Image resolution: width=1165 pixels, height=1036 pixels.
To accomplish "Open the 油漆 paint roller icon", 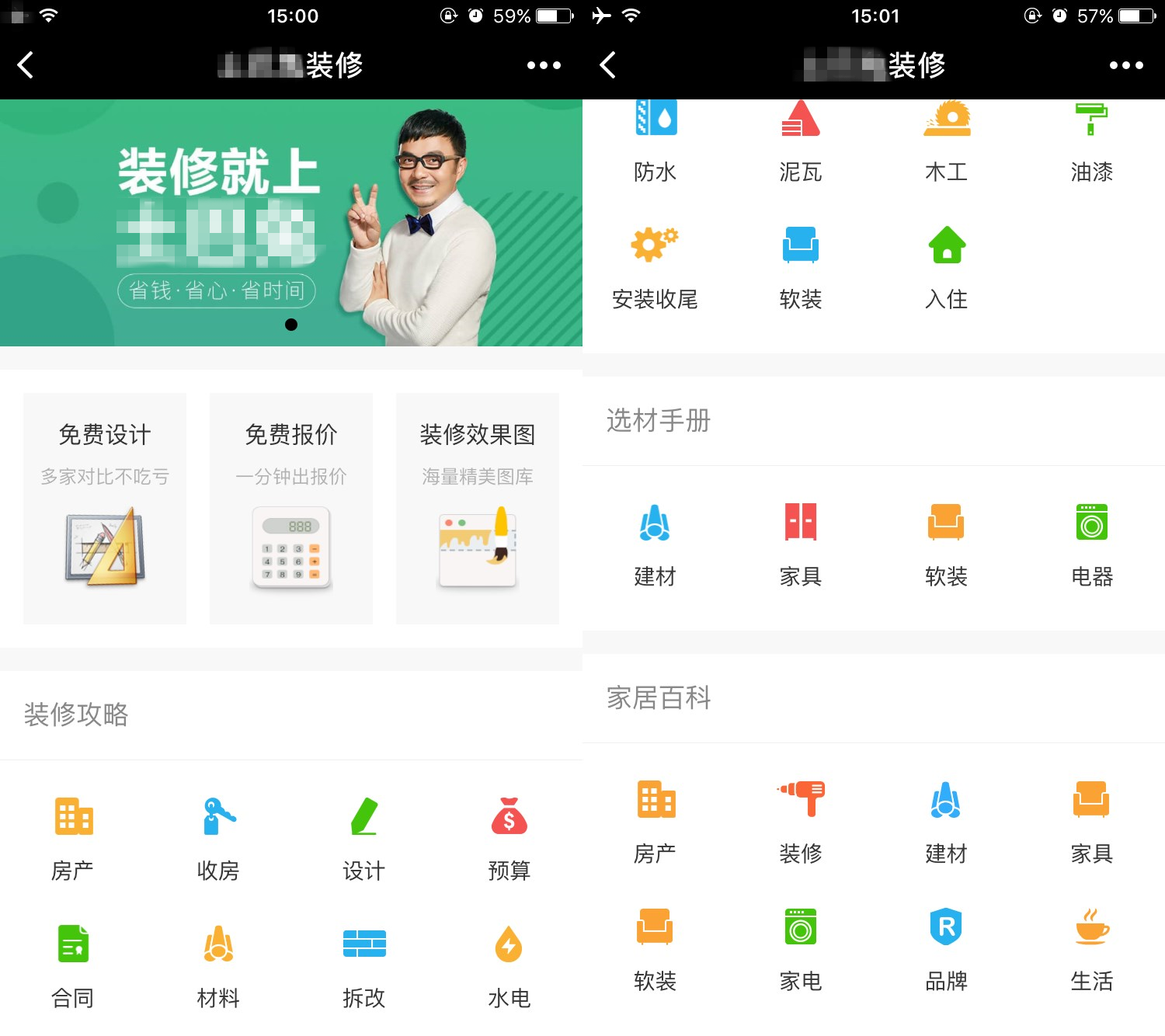I will pos(1091,140).
